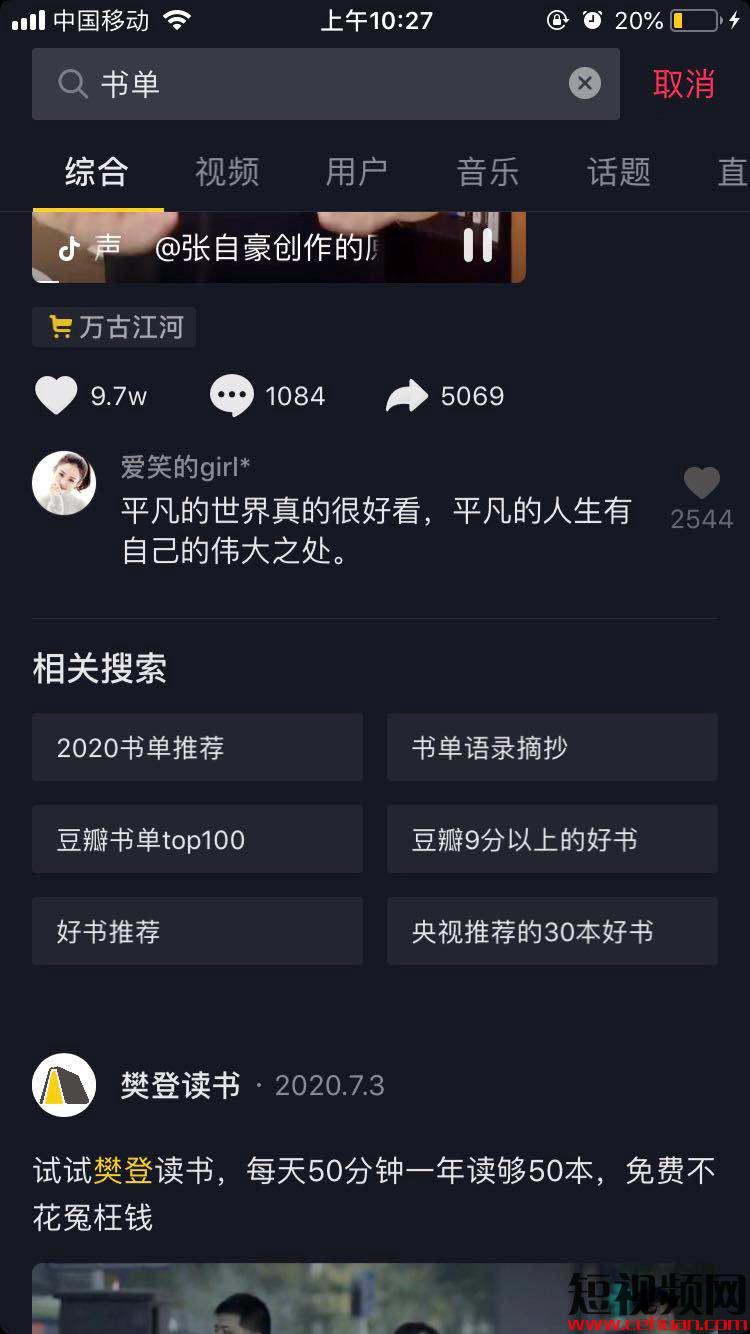Like the comment by 爱笑的girl*
The width and height of the screenshot is (750, 1334).
(x=701, y=485)
